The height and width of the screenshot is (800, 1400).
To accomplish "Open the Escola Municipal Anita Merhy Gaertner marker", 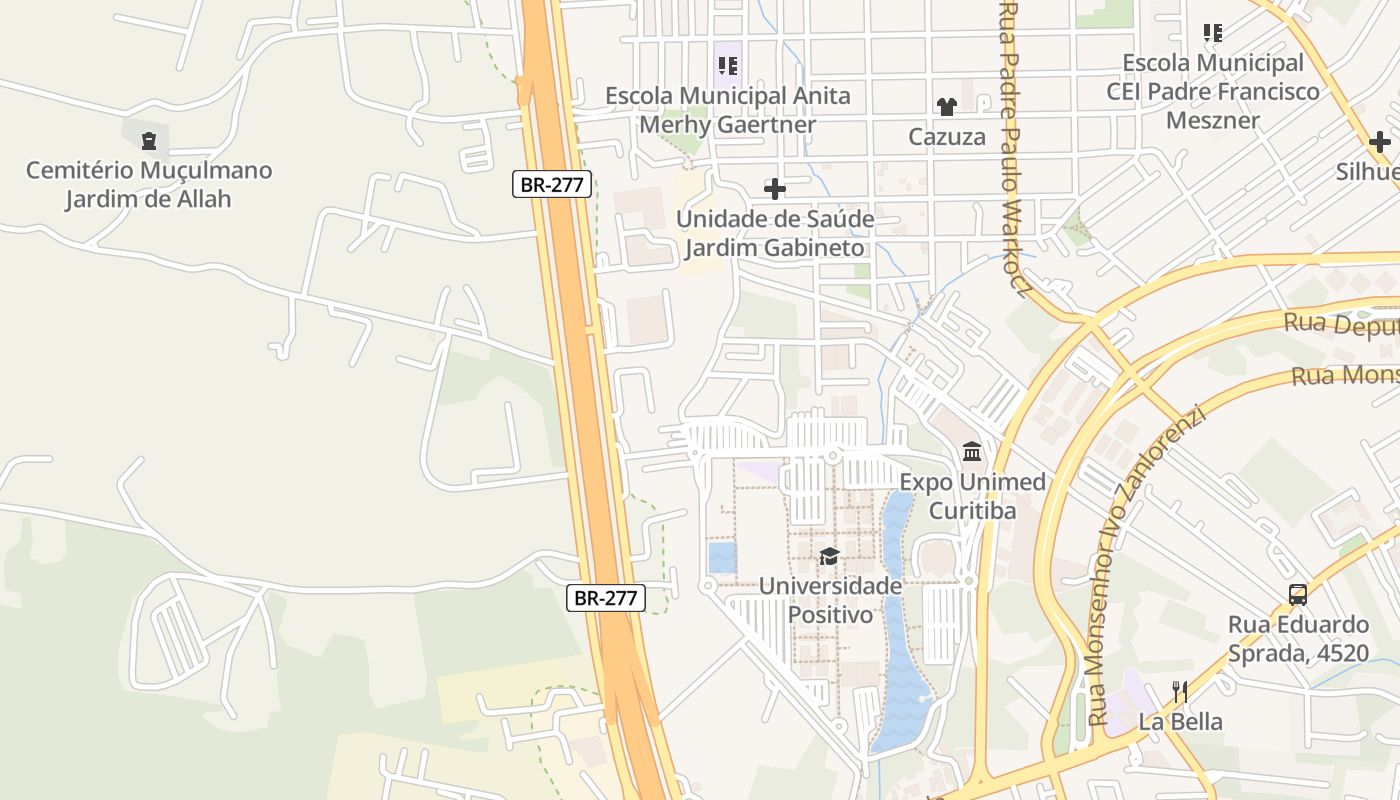I will [x=728, y=66].
